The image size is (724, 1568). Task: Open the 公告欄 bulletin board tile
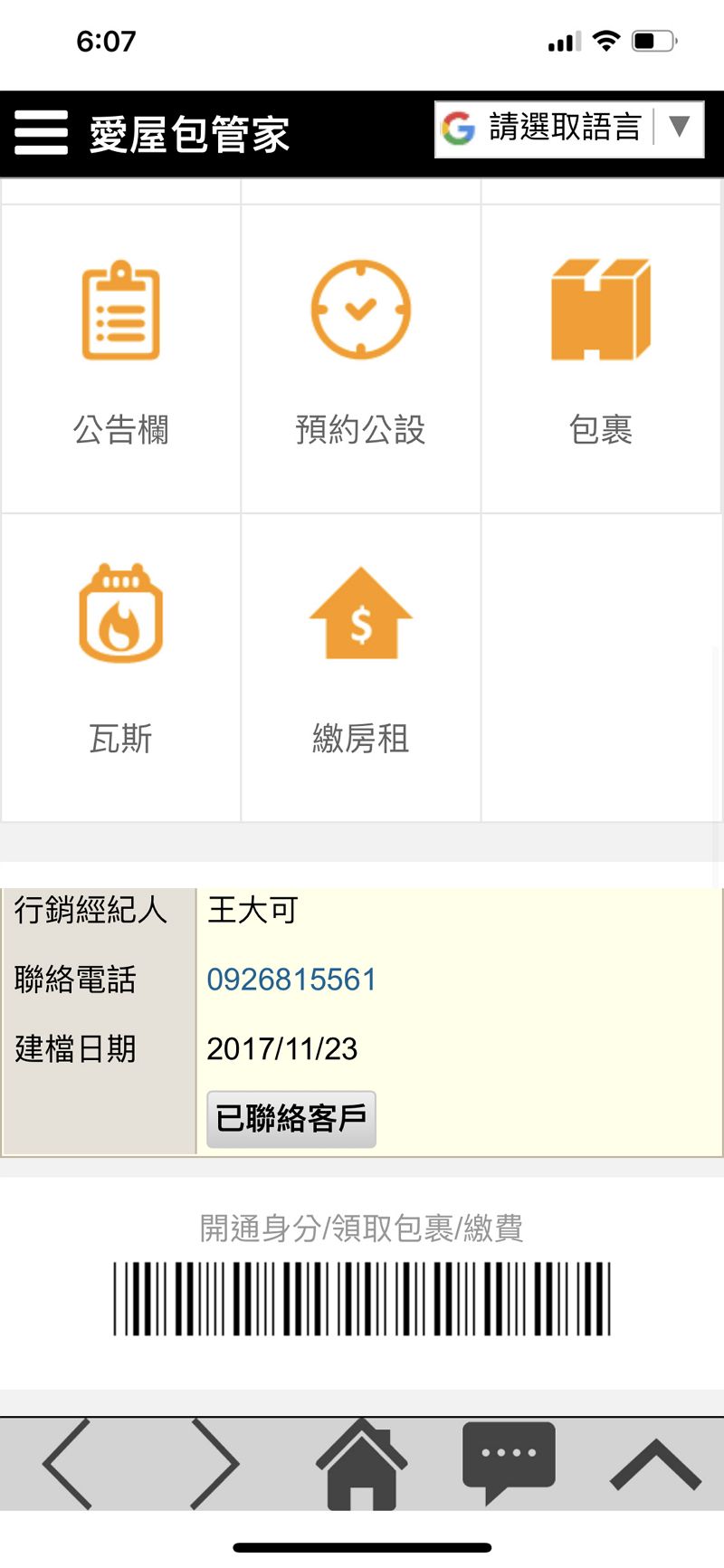tap(120, 358)
